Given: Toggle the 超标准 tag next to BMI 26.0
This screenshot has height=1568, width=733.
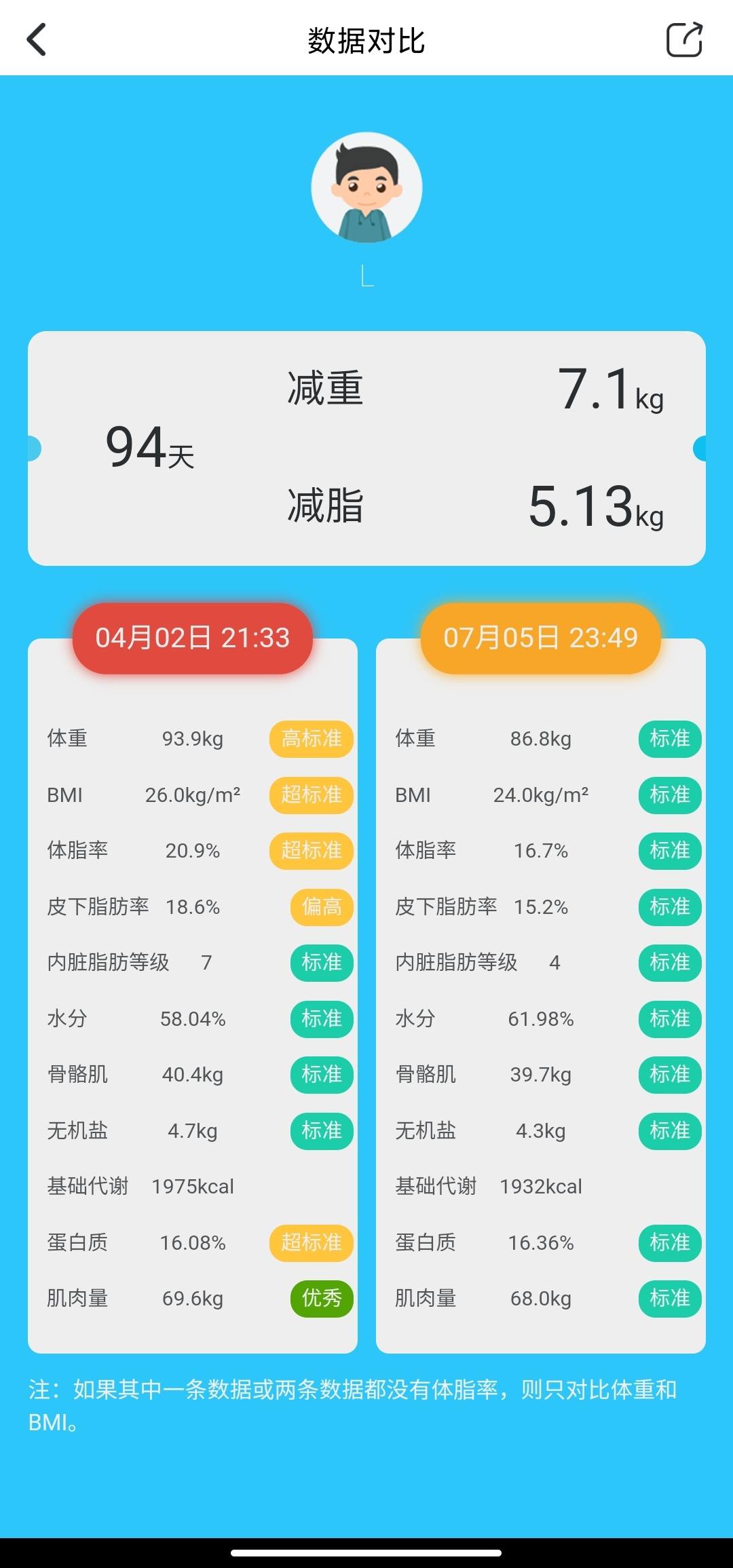Looking at the screenshot, I should (x=311, y=795).
